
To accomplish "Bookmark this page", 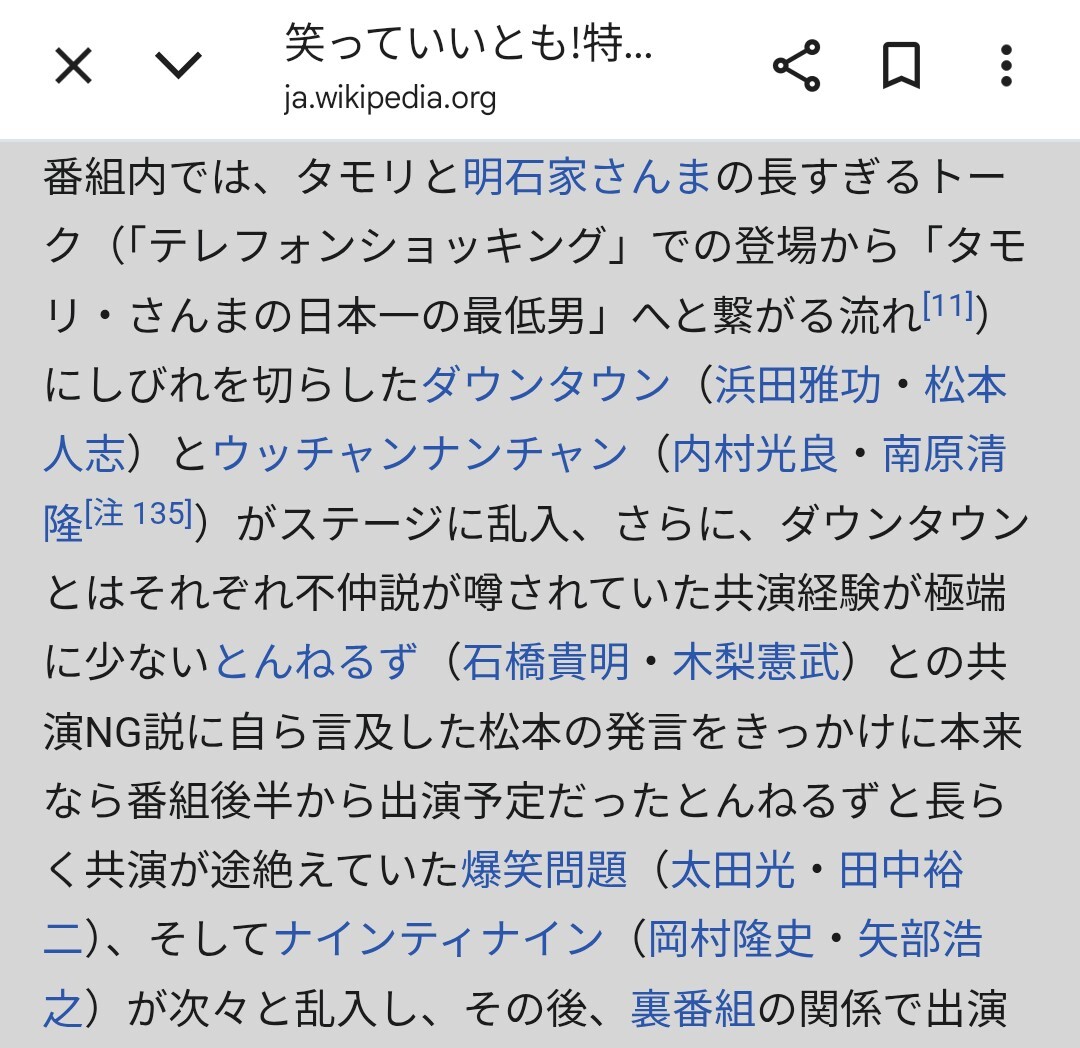I will (901, 68).
